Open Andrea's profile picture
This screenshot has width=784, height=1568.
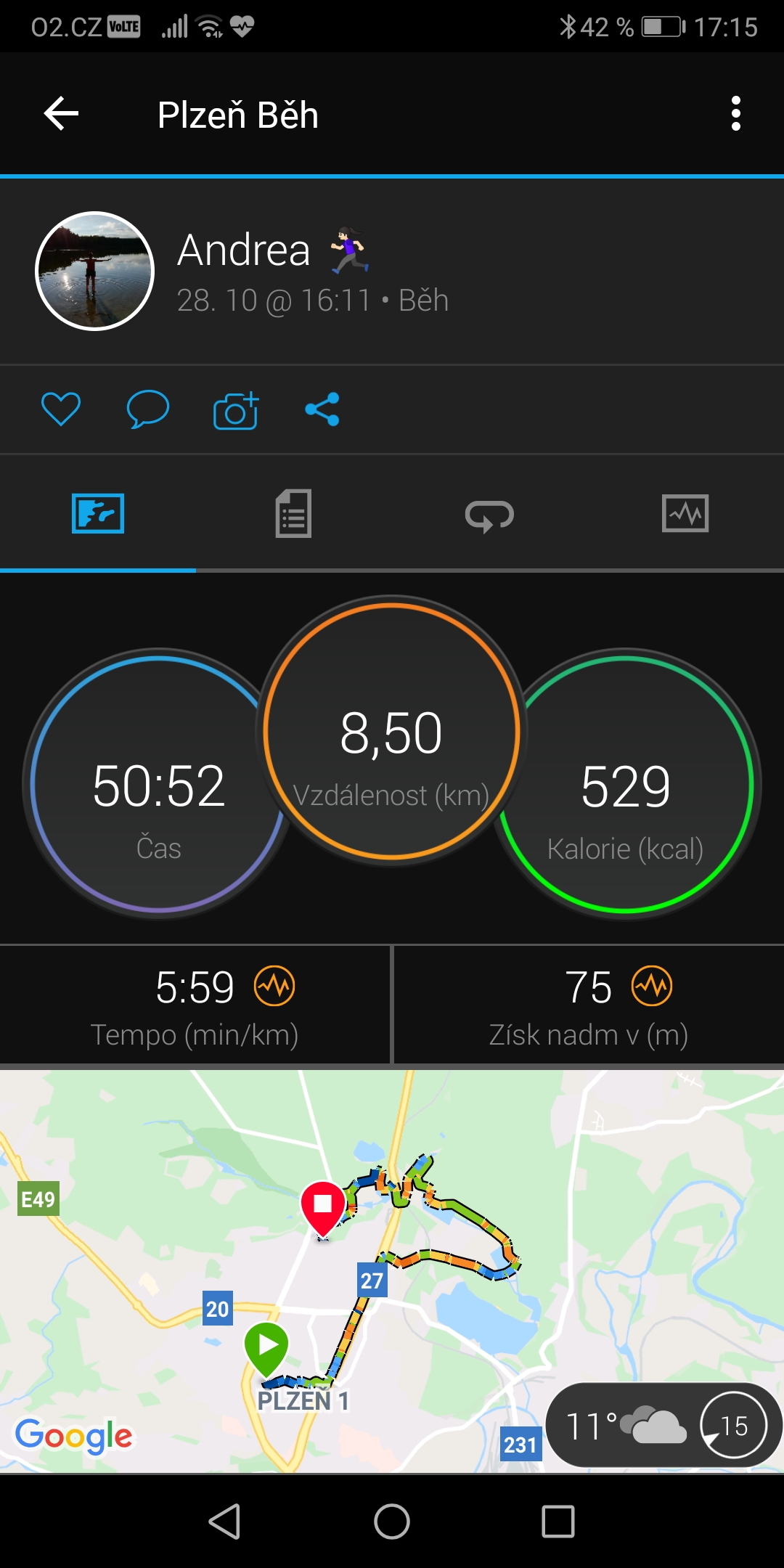click(95, 271)
